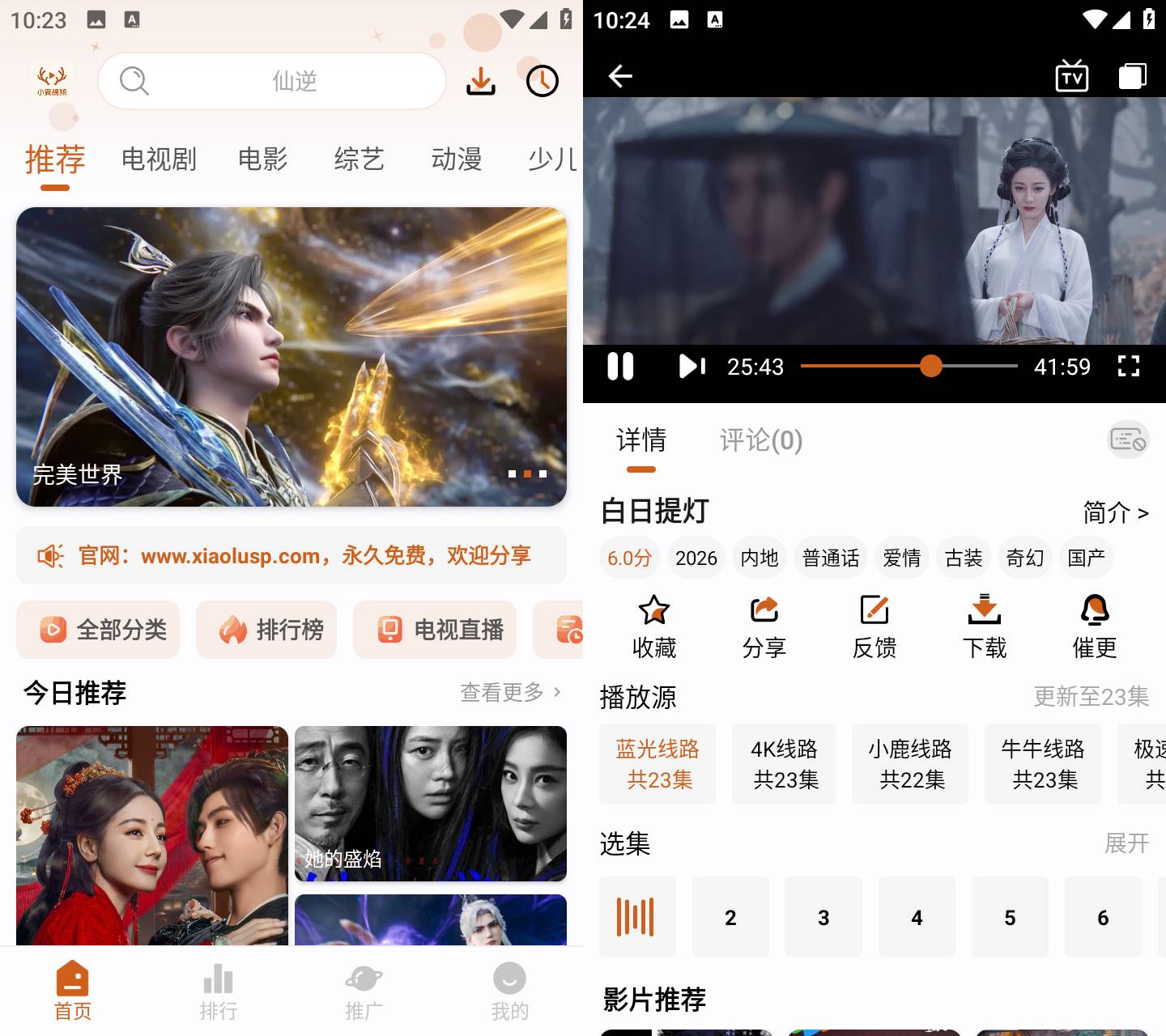Play episode 3

823,917
